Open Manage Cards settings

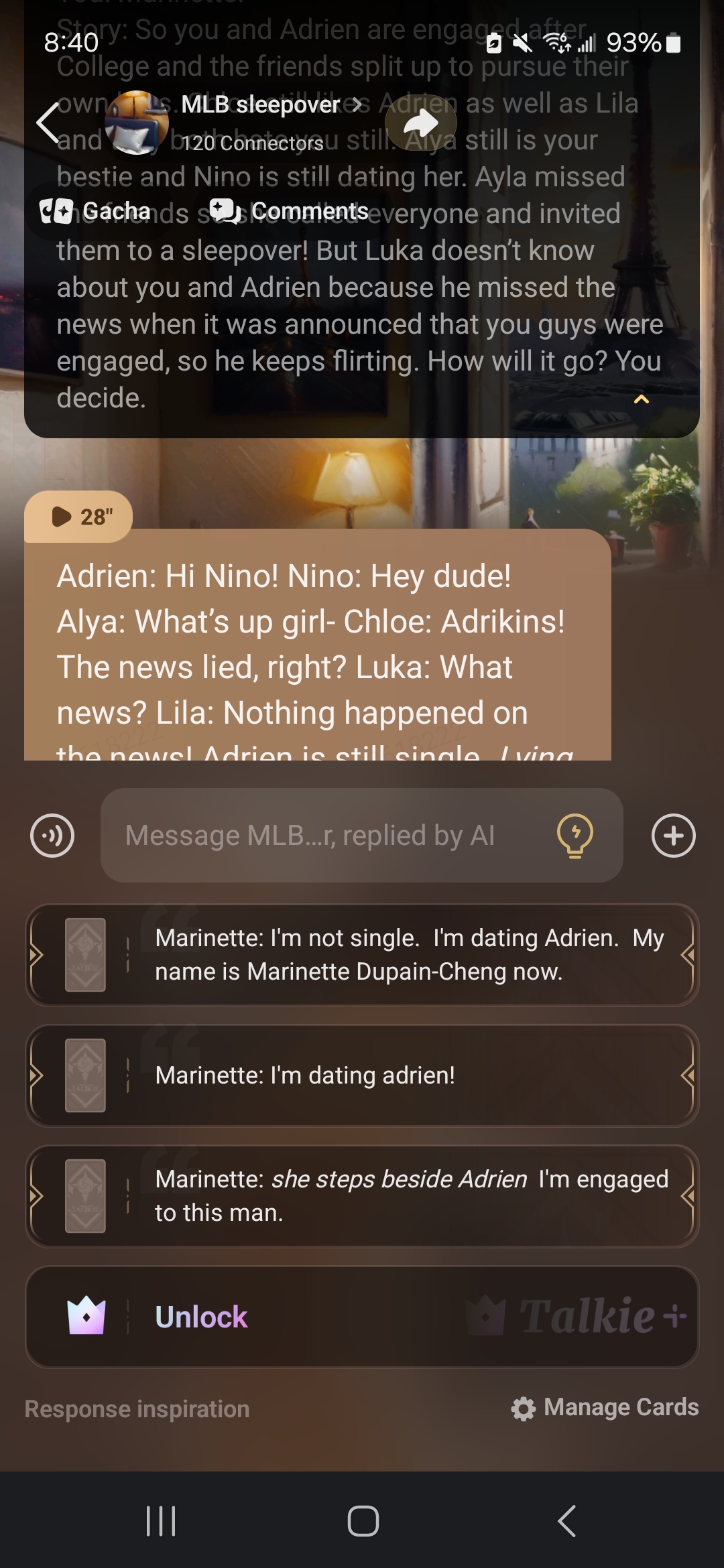[x=605, y=1407]
